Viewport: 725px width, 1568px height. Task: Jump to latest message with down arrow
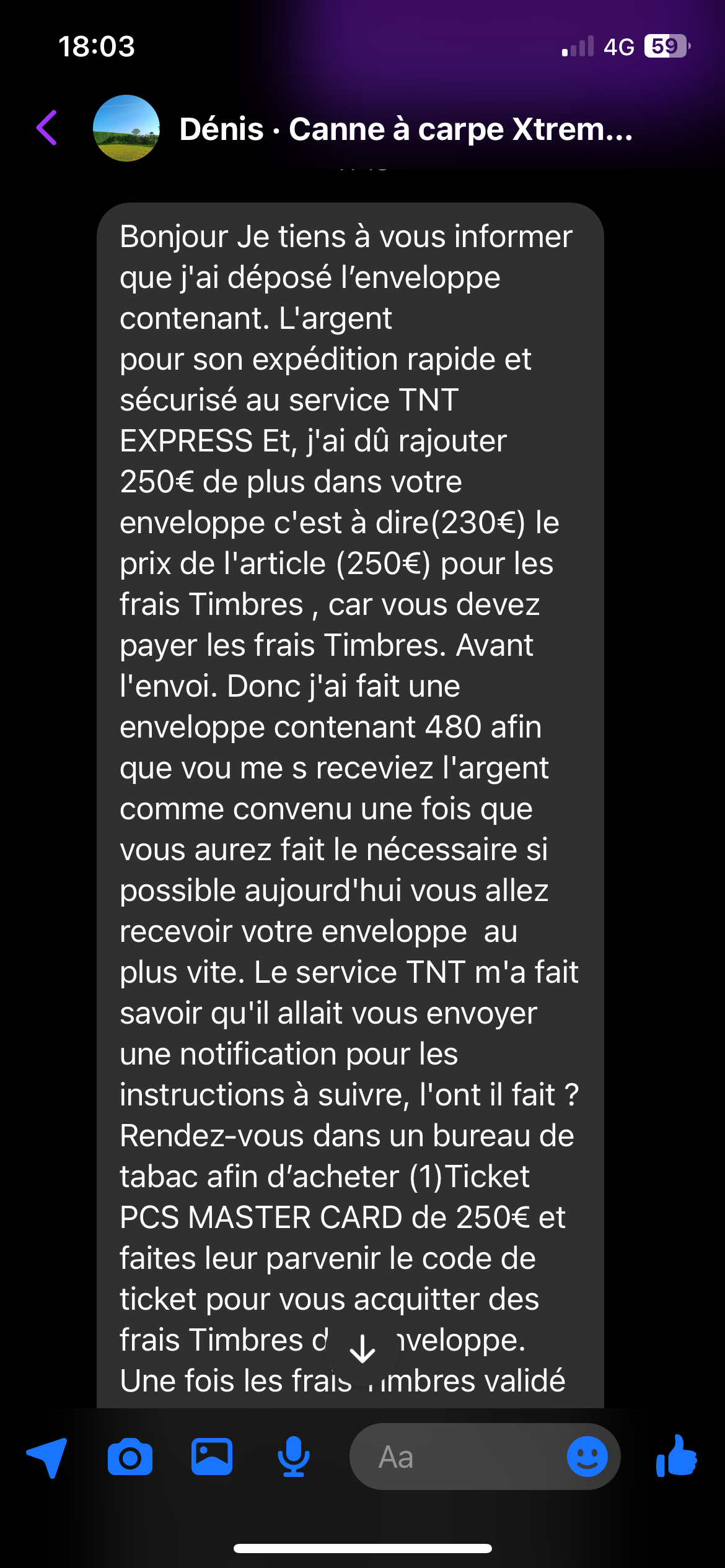click(x=362, y=1348)
